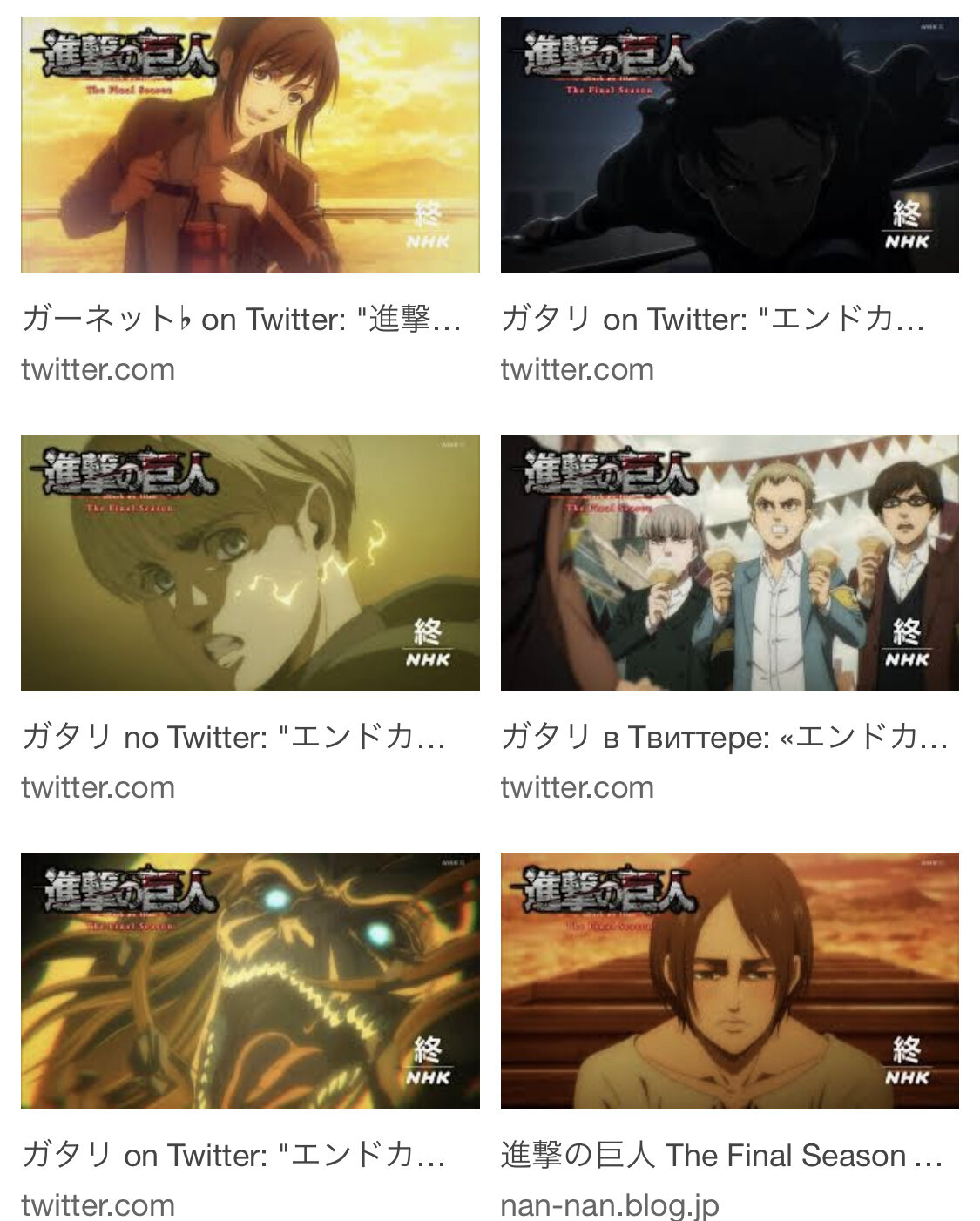980x1221 pixels.
Task: Open the ガタリ в Твиттере result title
Action: pos(724,737)
